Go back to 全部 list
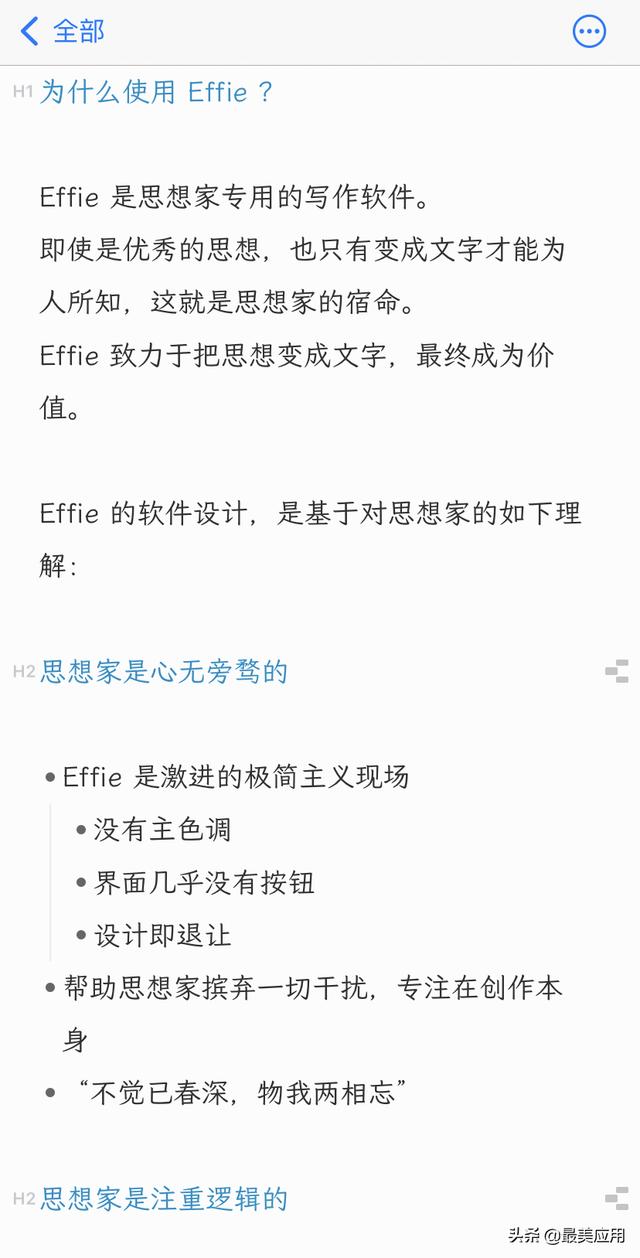This screenshot has width=640, height=1258. (x=61, y=31)
